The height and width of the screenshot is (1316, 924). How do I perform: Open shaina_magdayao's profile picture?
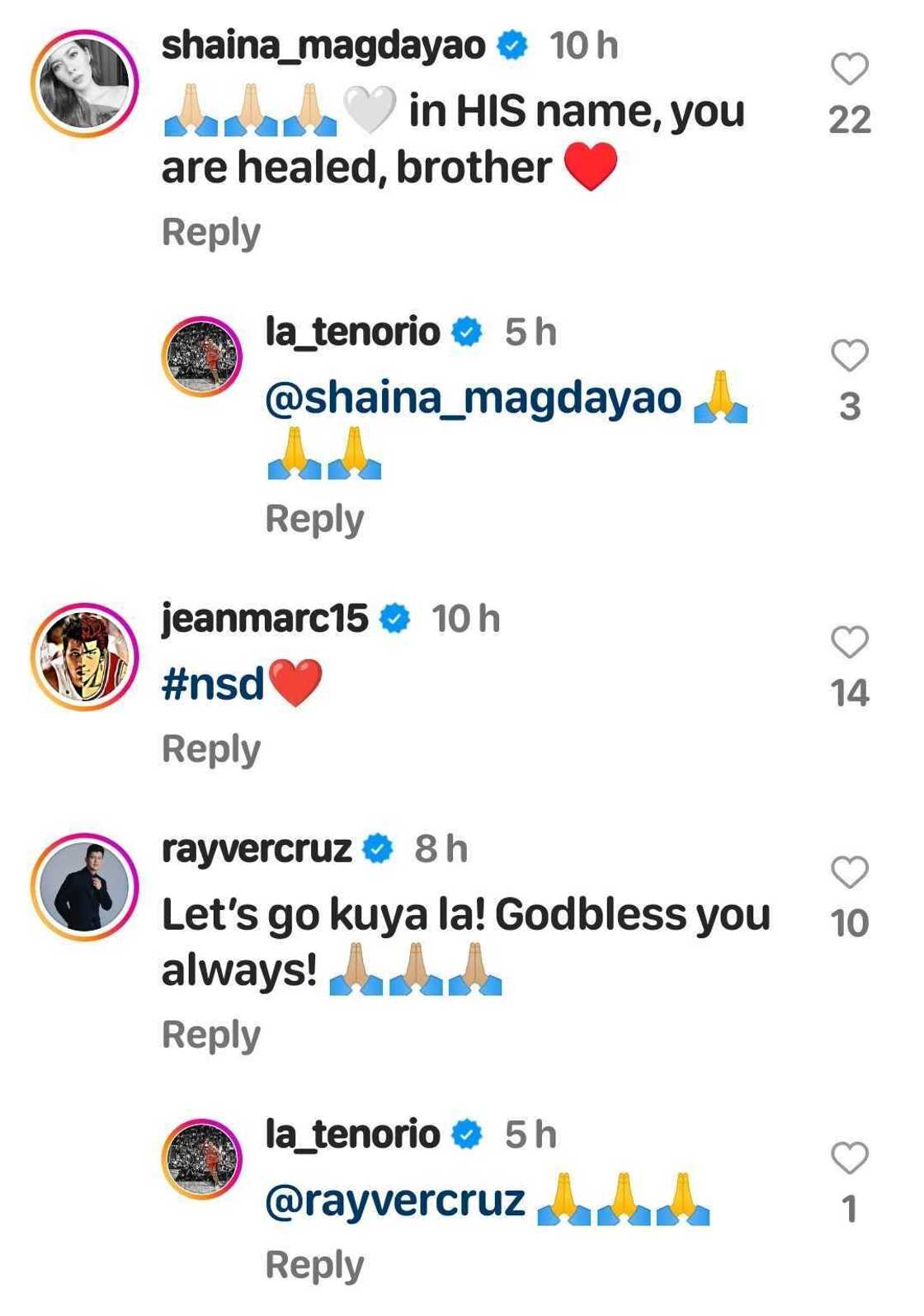[84, 83]
